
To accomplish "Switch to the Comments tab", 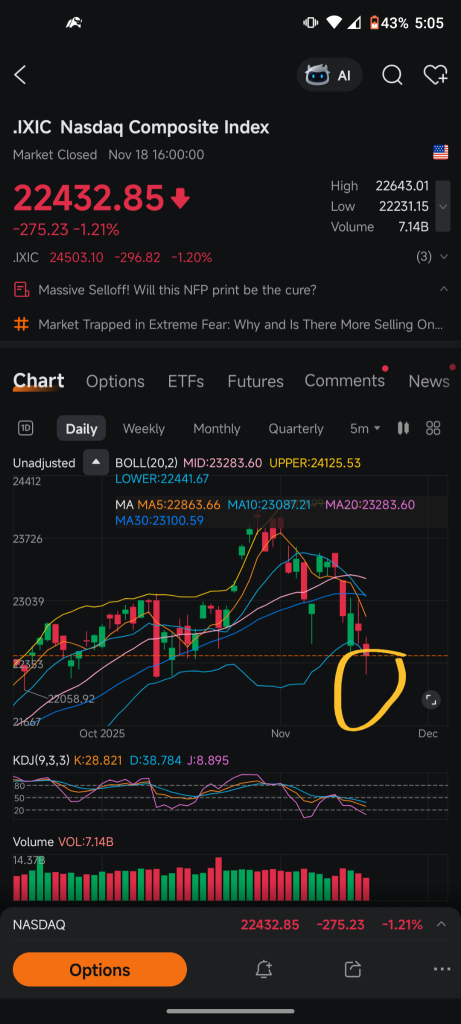I will 344,381.
